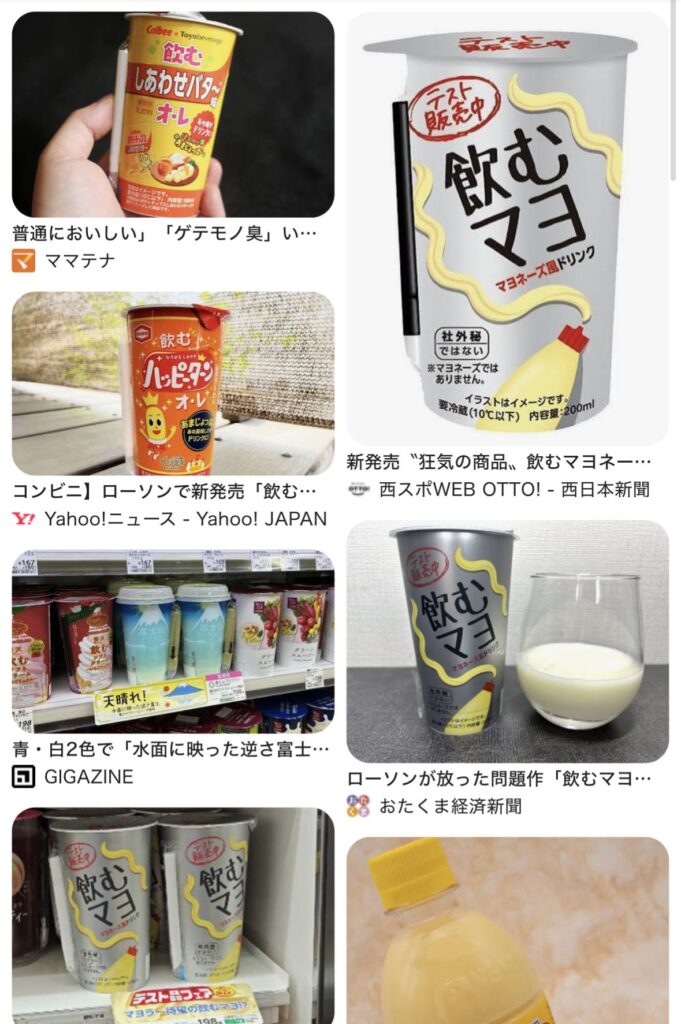
Task: Open the GIGAZINE store shelf image
Action: [173, 641]
